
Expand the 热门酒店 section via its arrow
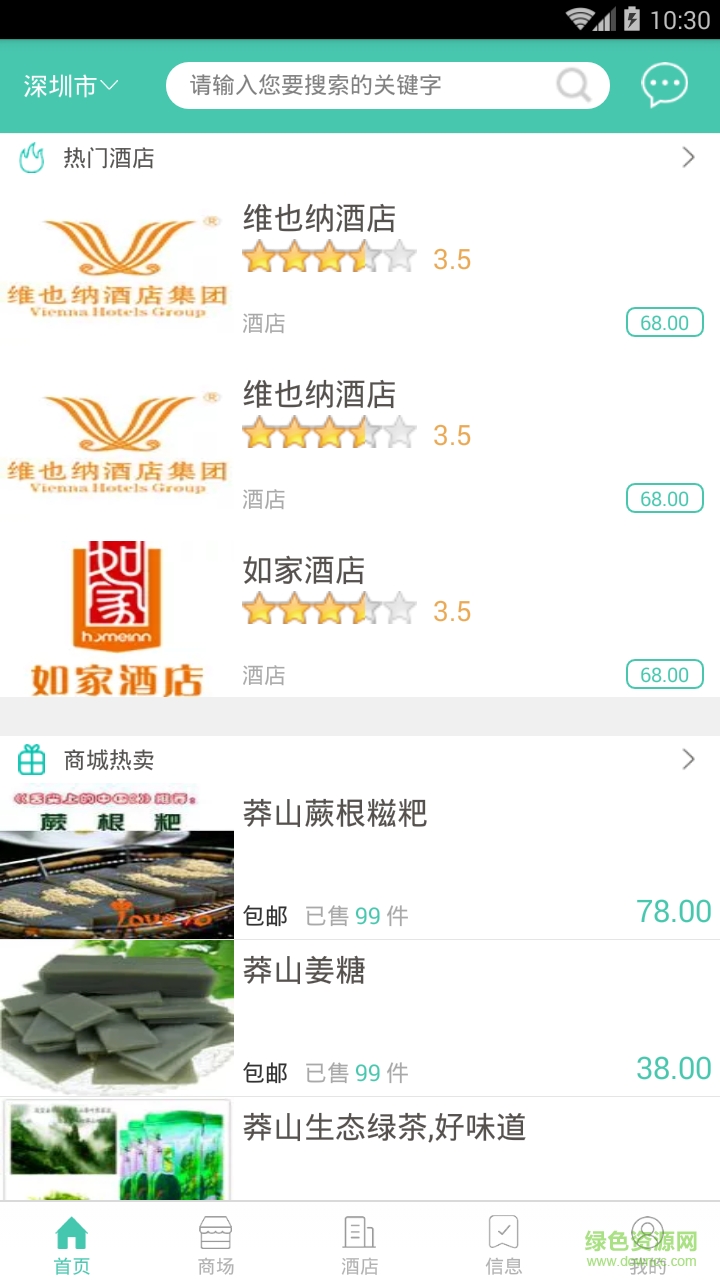(688, 157)
